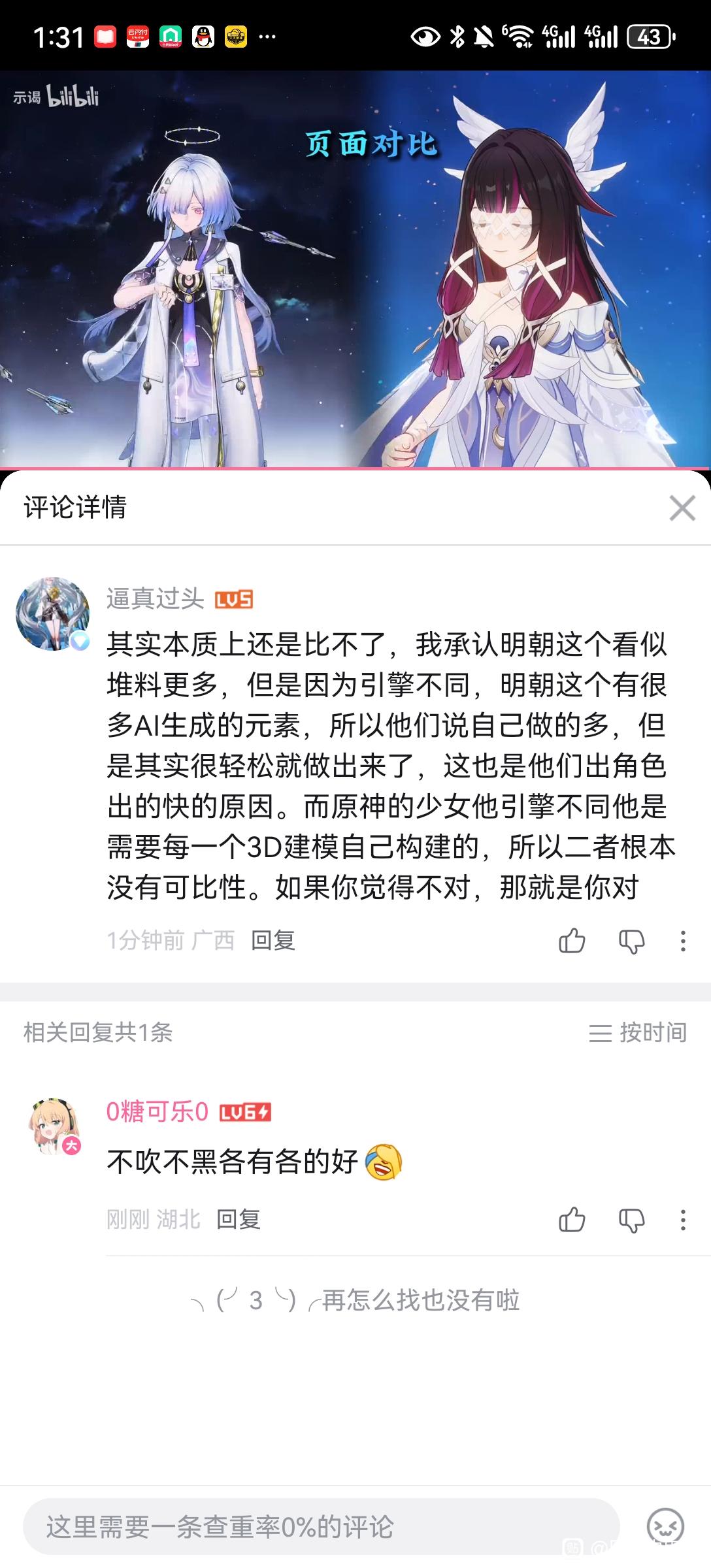The width and height of the screenshot is (711, 1568).
Task: Open more options on 0糖可乐0's reply
Action: (x=683, y=1220)
